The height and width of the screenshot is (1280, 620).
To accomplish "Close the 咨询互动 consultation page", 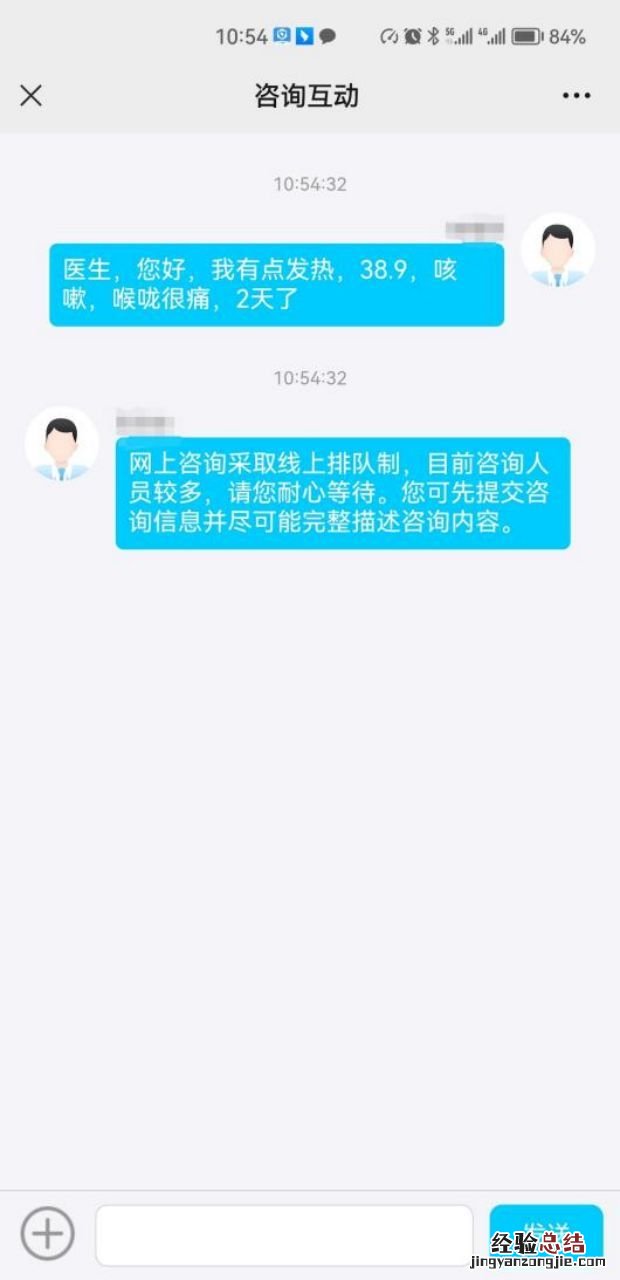I will tap(31, 96).
